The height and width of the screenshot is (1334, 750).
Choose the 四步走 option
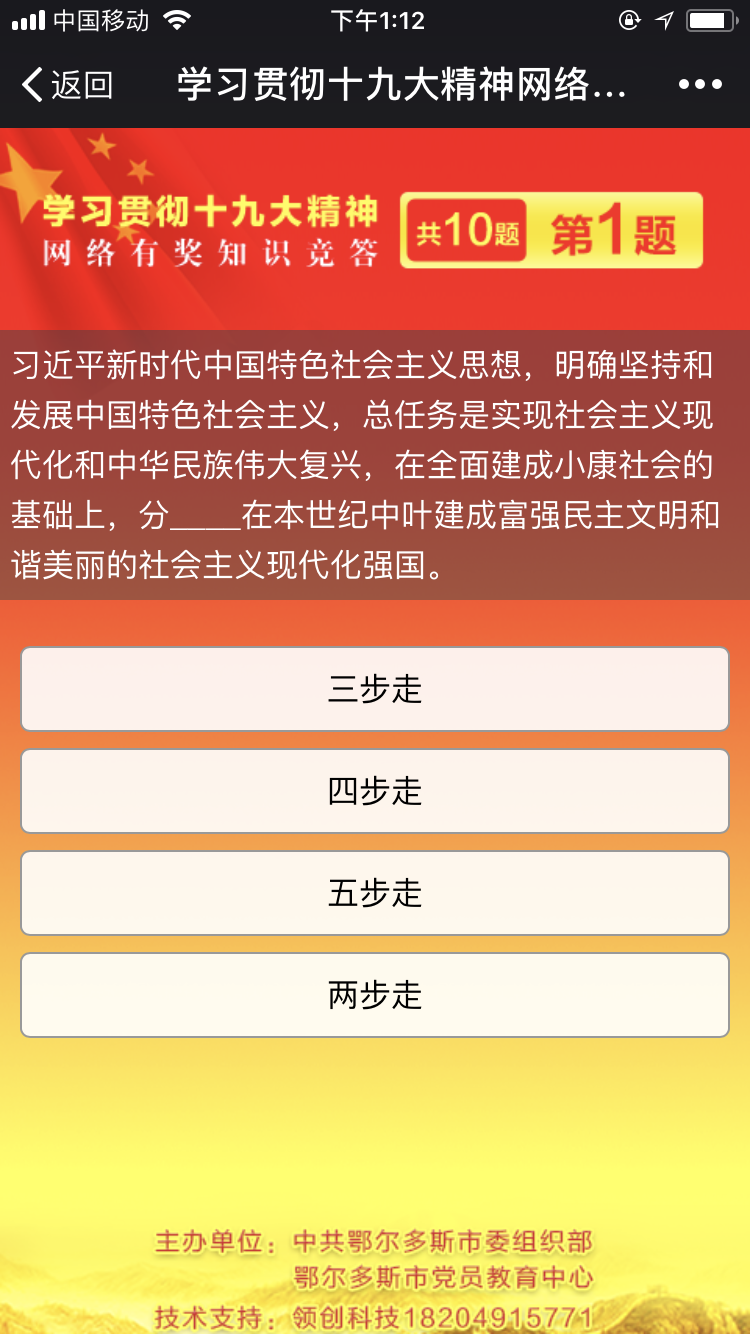(x=375, y=791)
